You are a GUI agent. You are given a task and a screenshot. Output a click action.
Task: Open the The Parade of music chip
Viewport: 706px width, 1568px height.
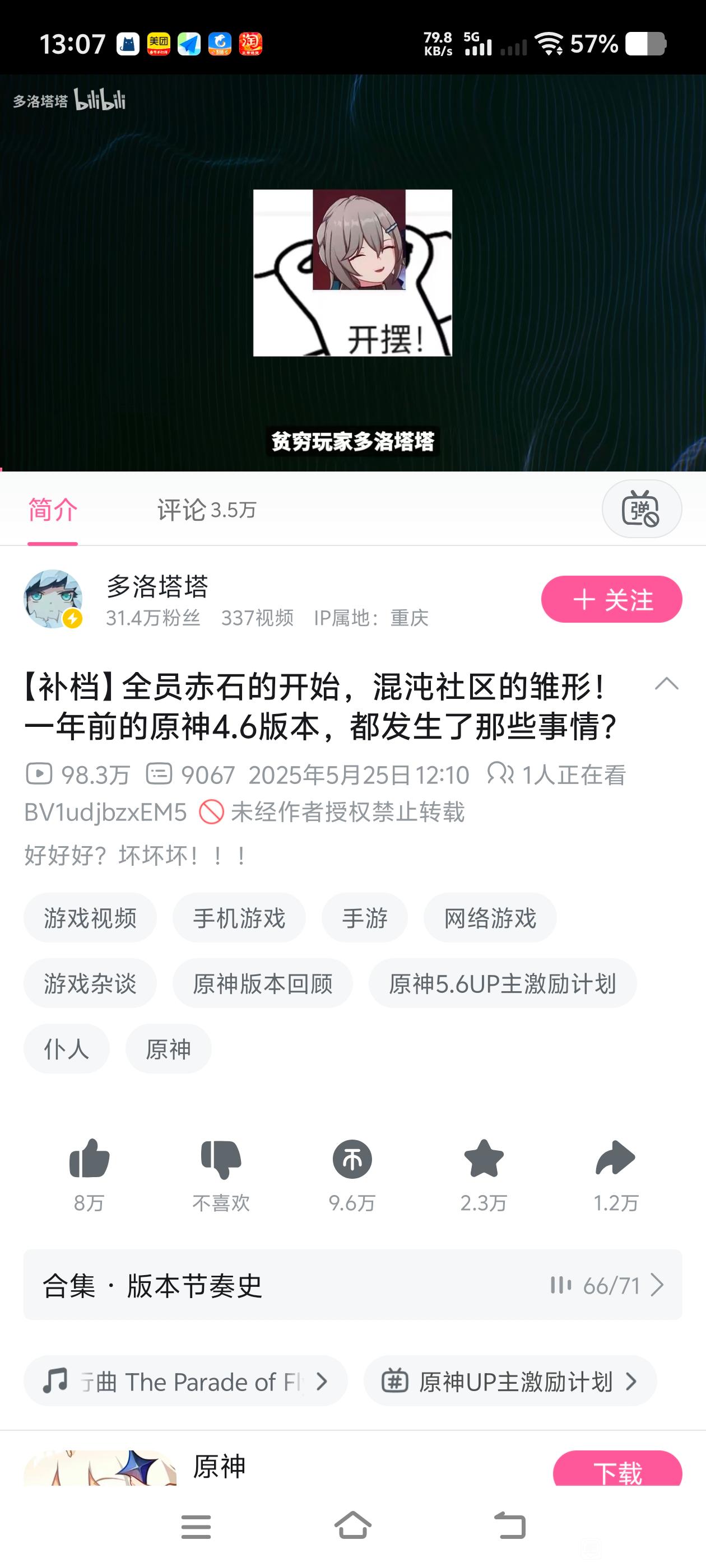tap(186, 1382)
